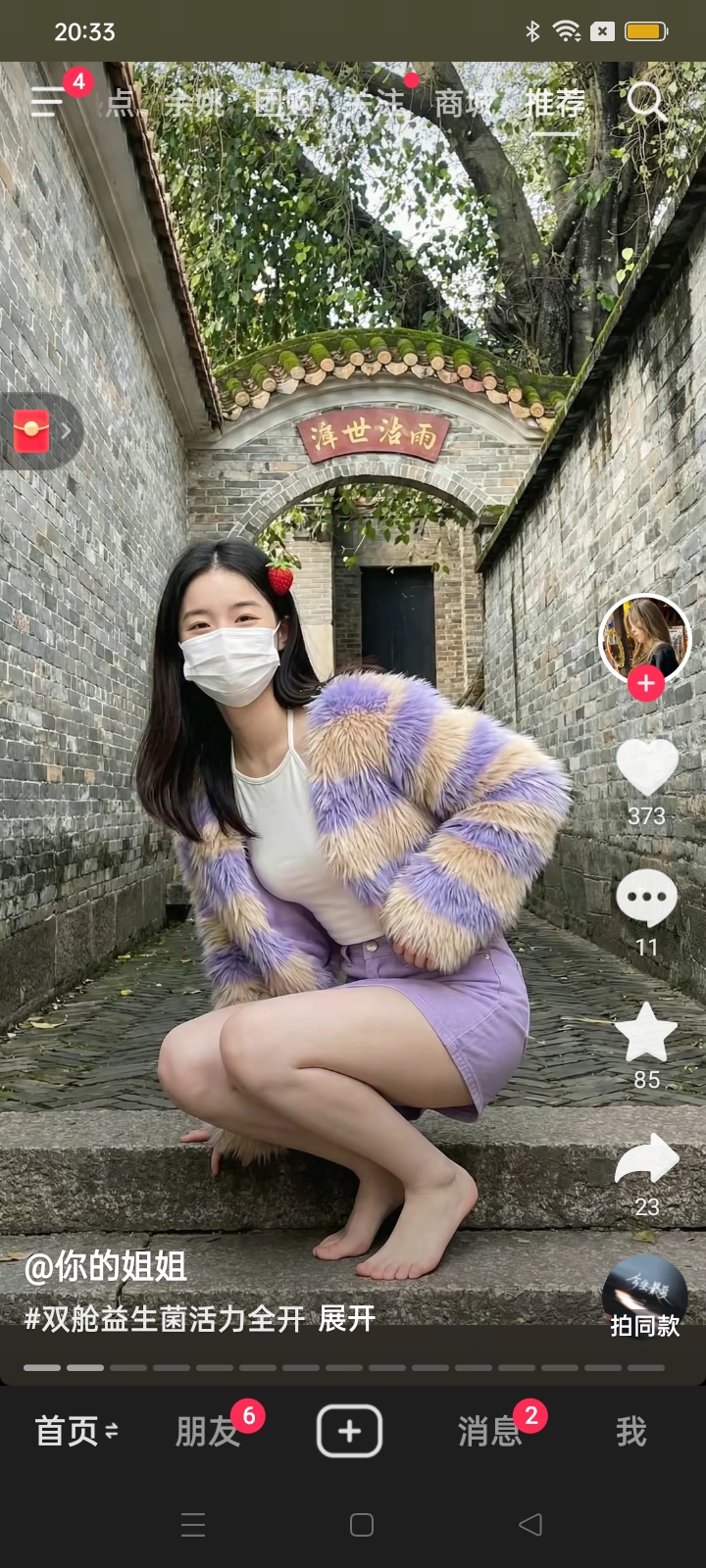Screen dimensions: 706x1568
Task: Share this video with the arrow
Action: pos(646,1161)
